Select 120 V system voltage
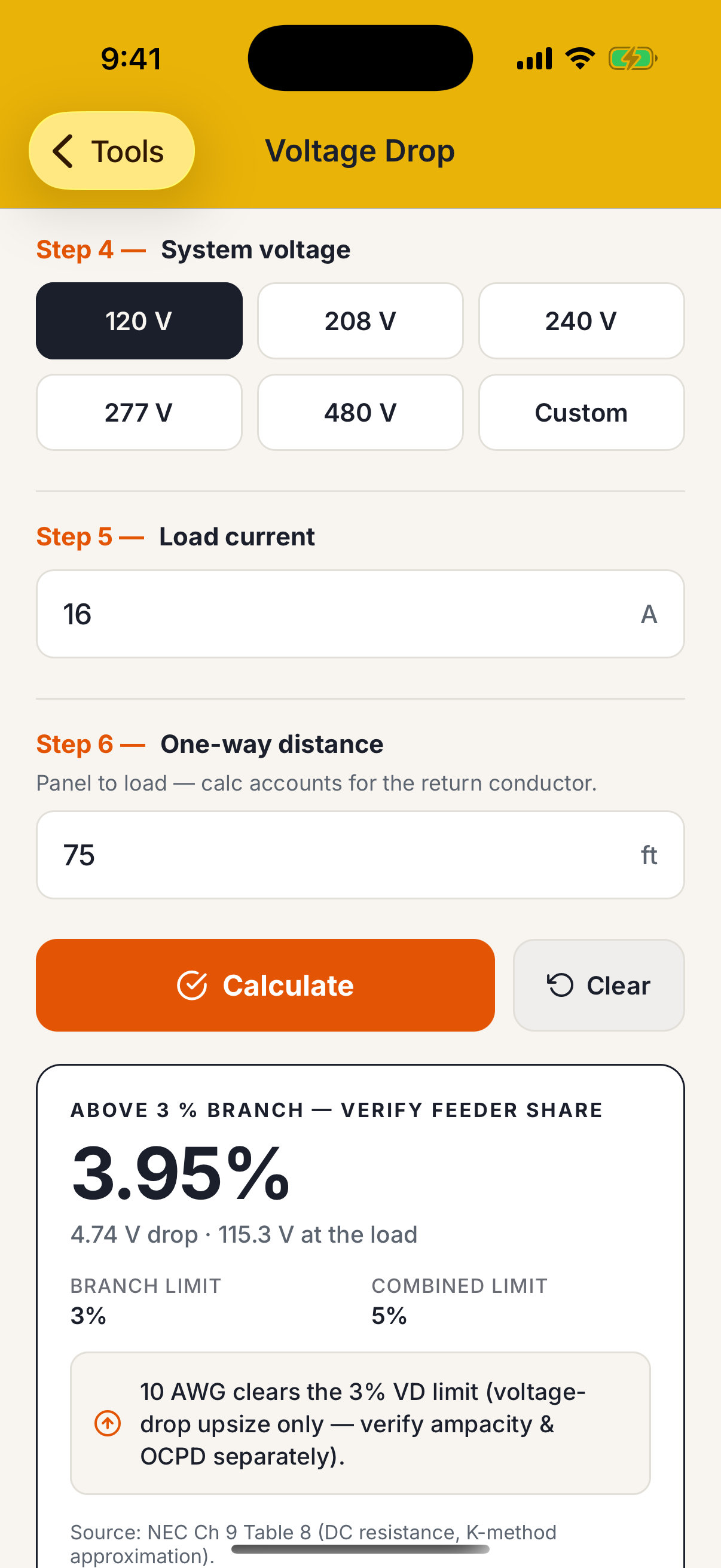 [x=139, y=321]
